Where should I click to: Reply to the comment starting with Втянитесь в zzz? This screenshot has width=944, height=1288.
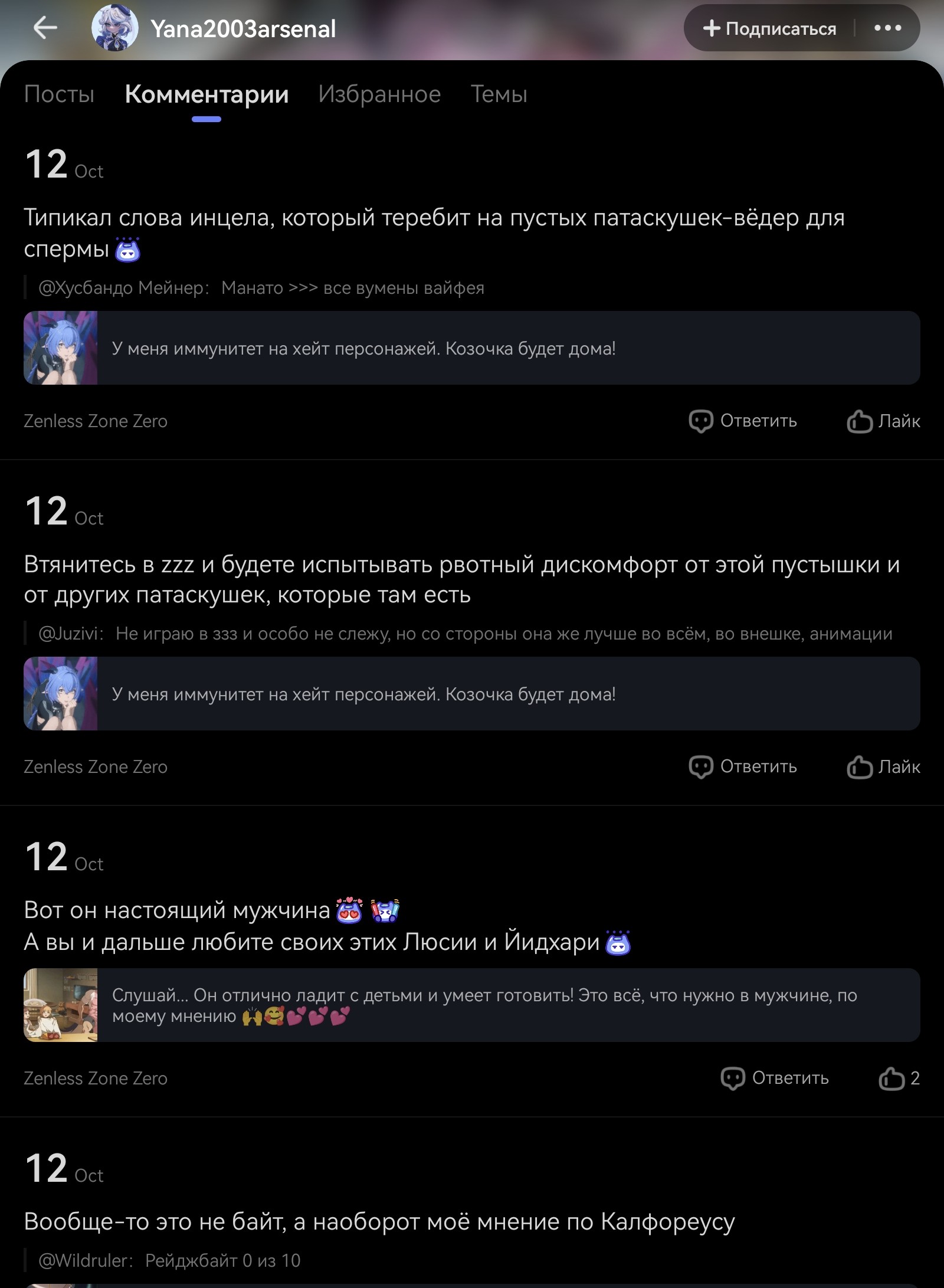pyautogui.click(x=743, y=767)
